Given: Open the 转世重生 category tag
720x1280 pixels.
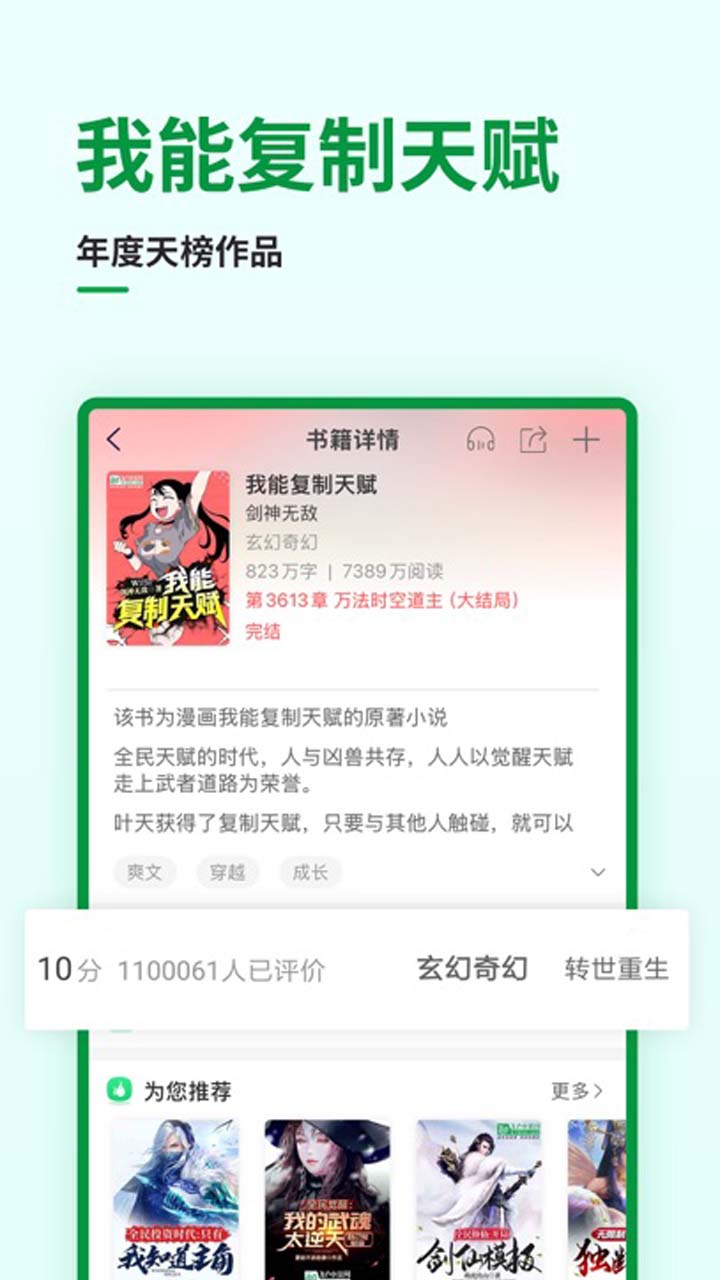Looking at the screenshot, I should point(617,967).
